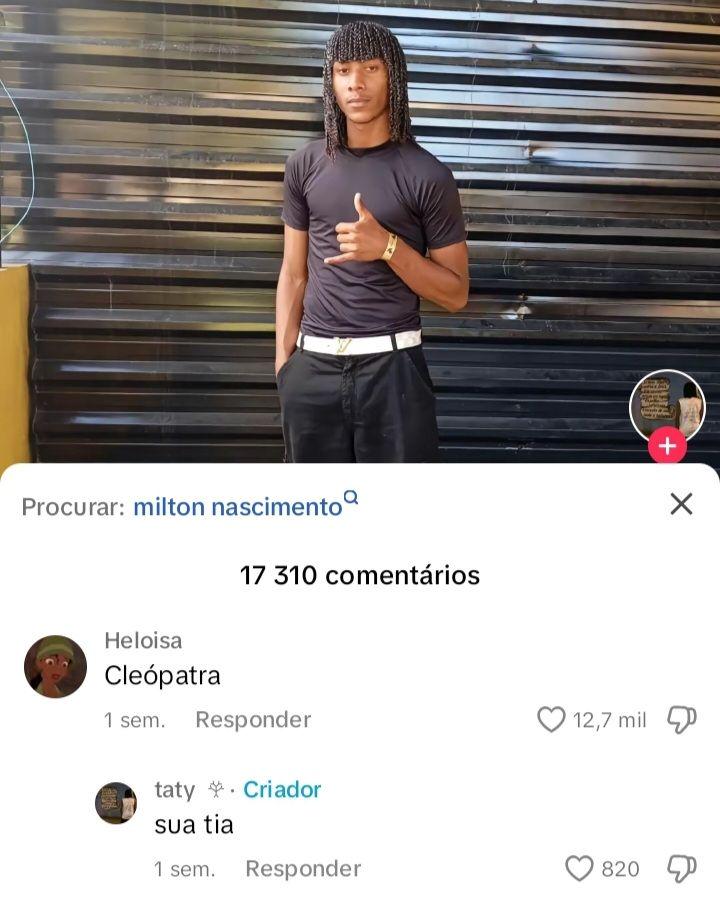This screenshot has height=906, width=720.
Task: Follow the creator with the plus button
Action: click(667, 445)
